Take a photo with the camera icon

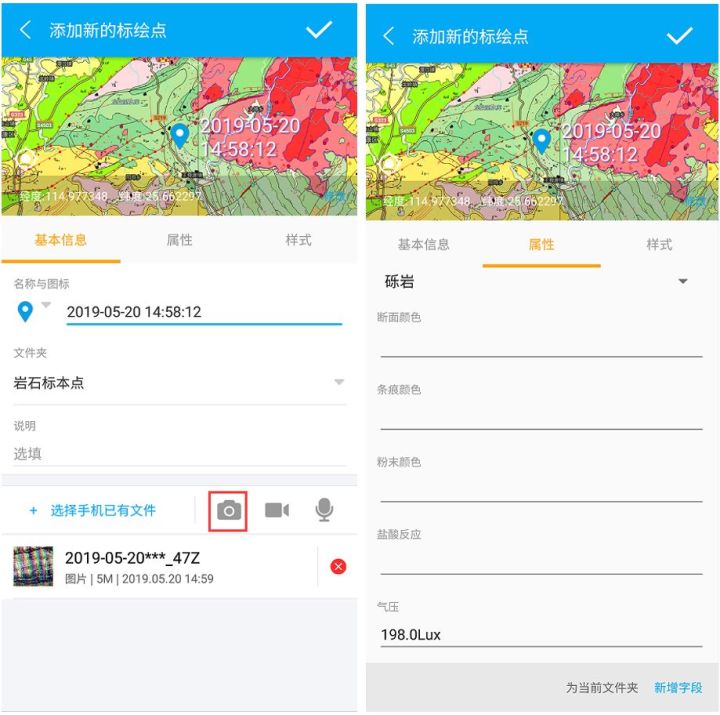pyautogui.click(x=229, y=511)
